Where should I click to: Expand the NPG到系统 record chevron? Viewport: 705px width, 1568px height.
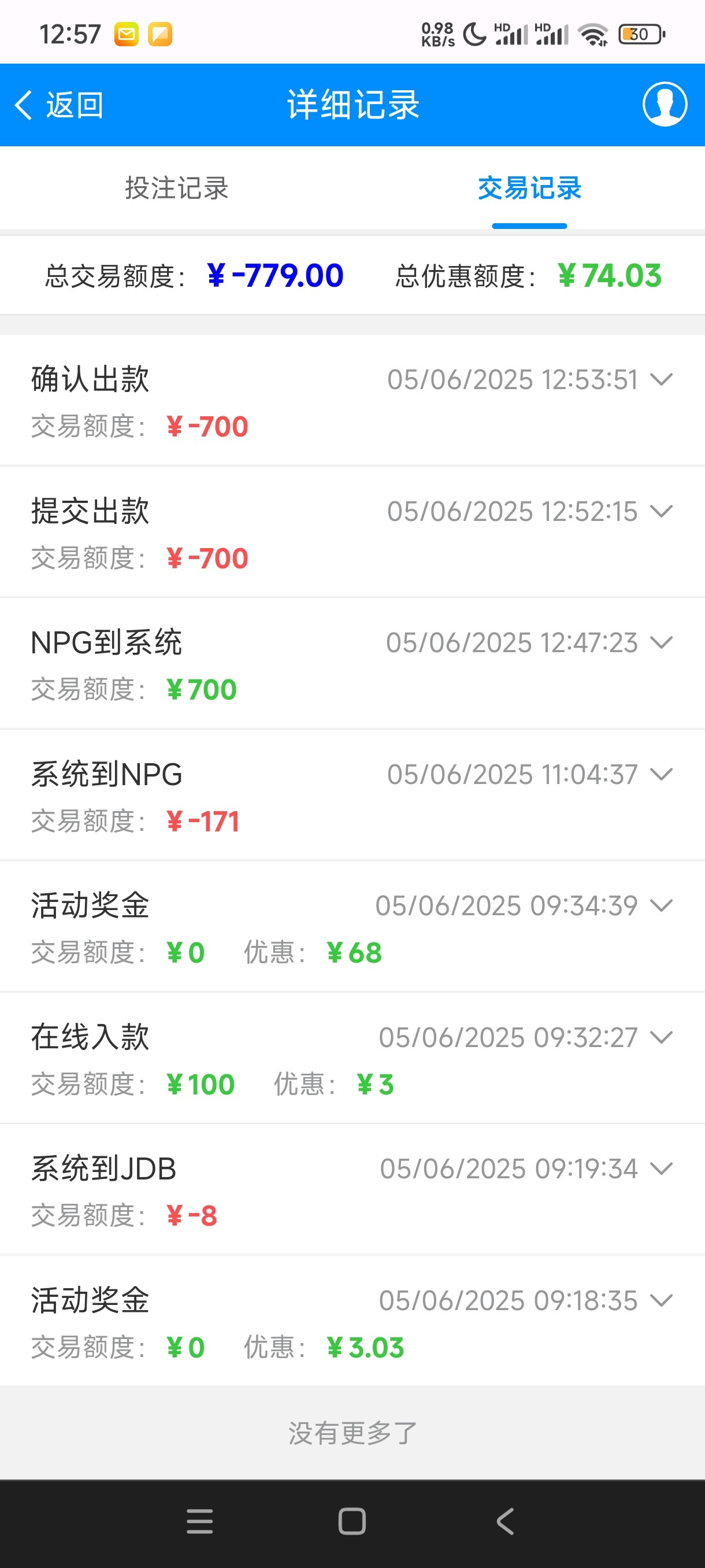(661, 642)
